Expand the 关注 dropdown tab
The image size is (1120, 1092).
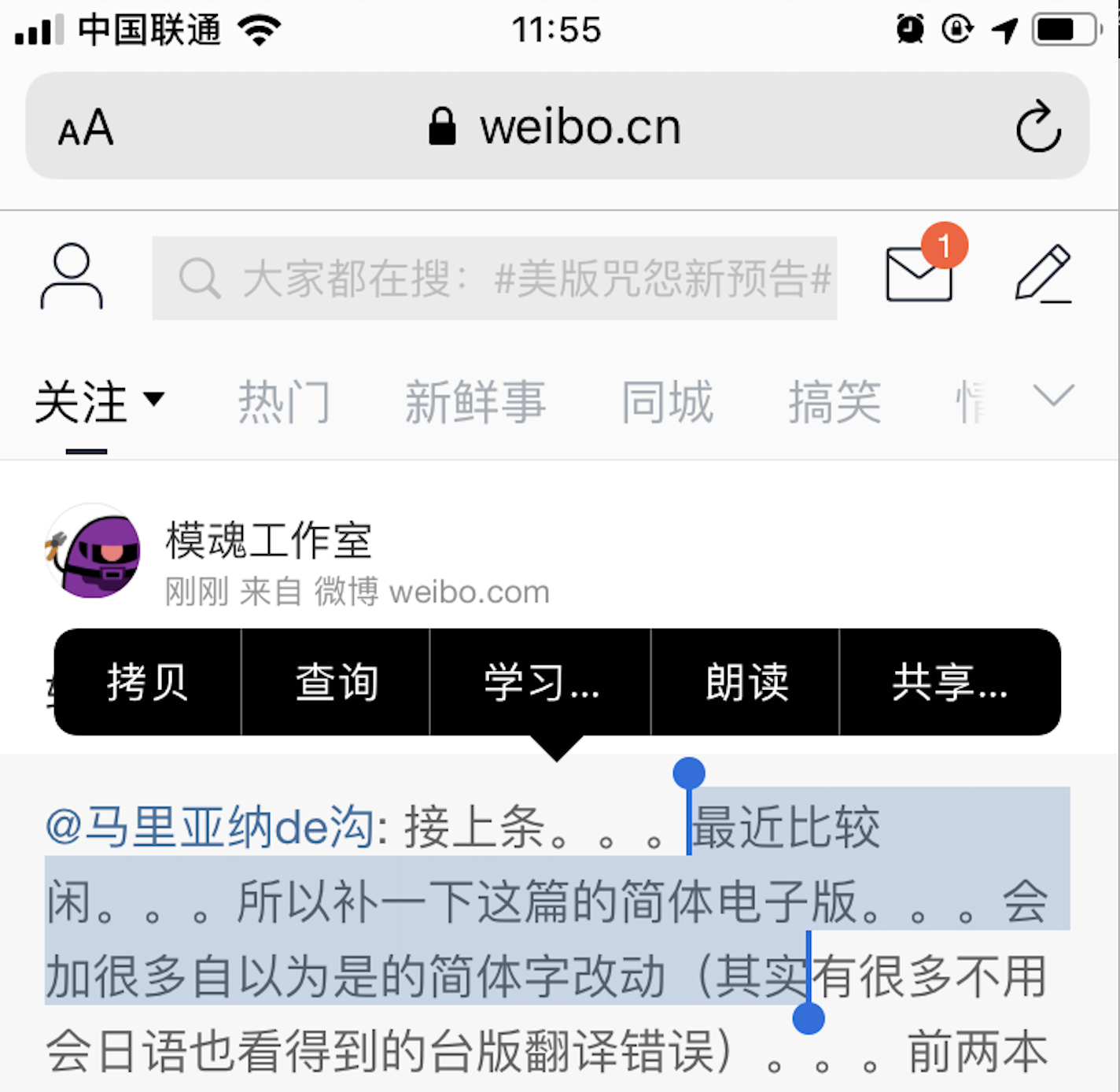[x=98, y=401]
